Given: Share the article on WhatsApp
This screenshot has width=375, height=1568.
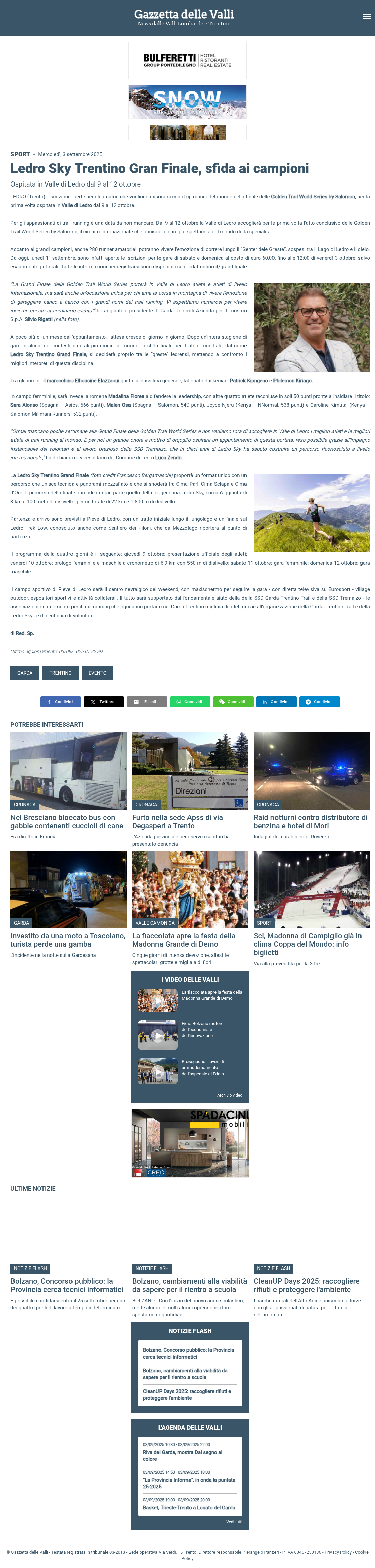Looking at the screenshot, I should [190, 702].
